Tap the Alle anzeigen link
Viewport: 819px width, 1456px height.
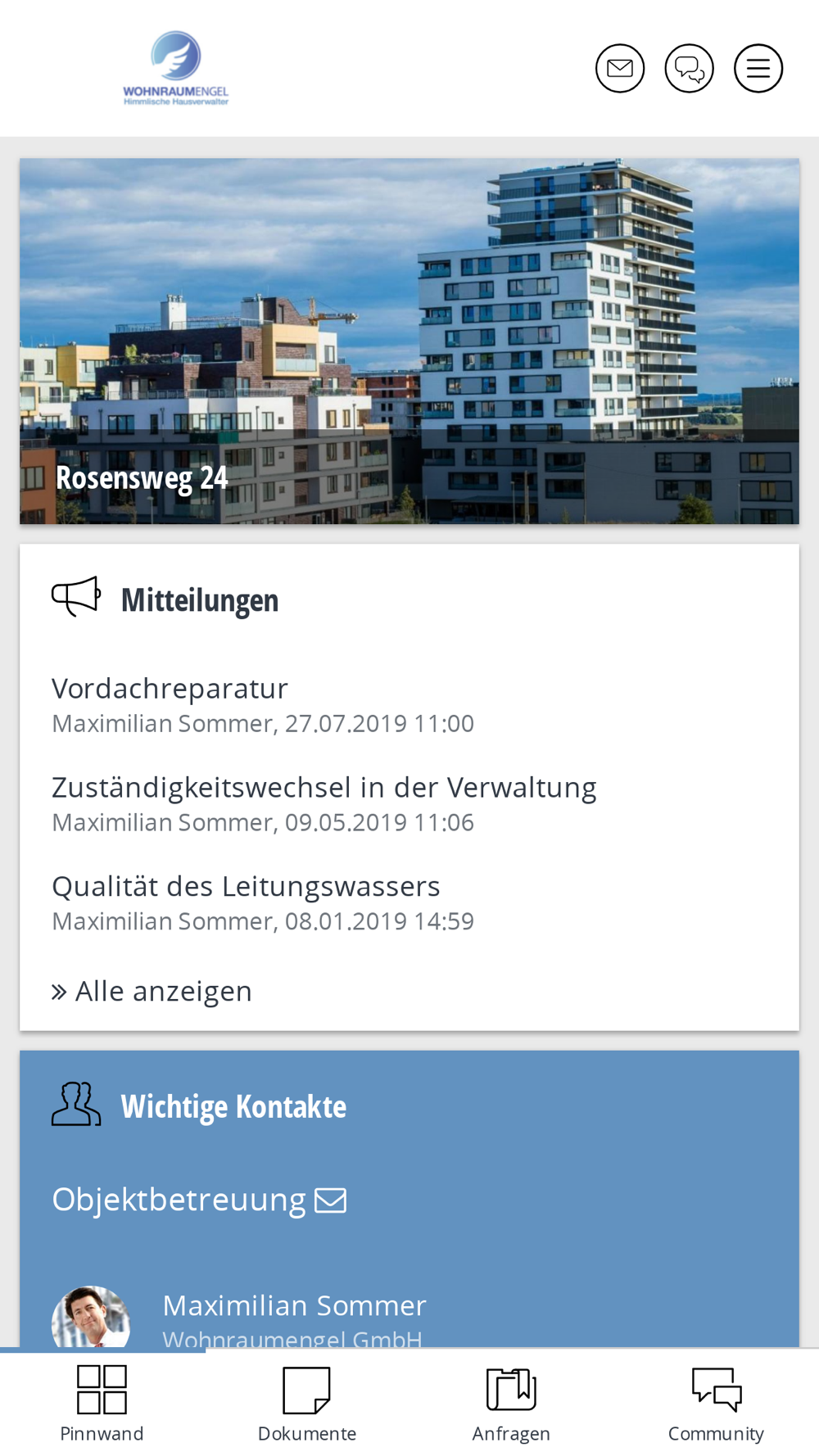point(152,991)
